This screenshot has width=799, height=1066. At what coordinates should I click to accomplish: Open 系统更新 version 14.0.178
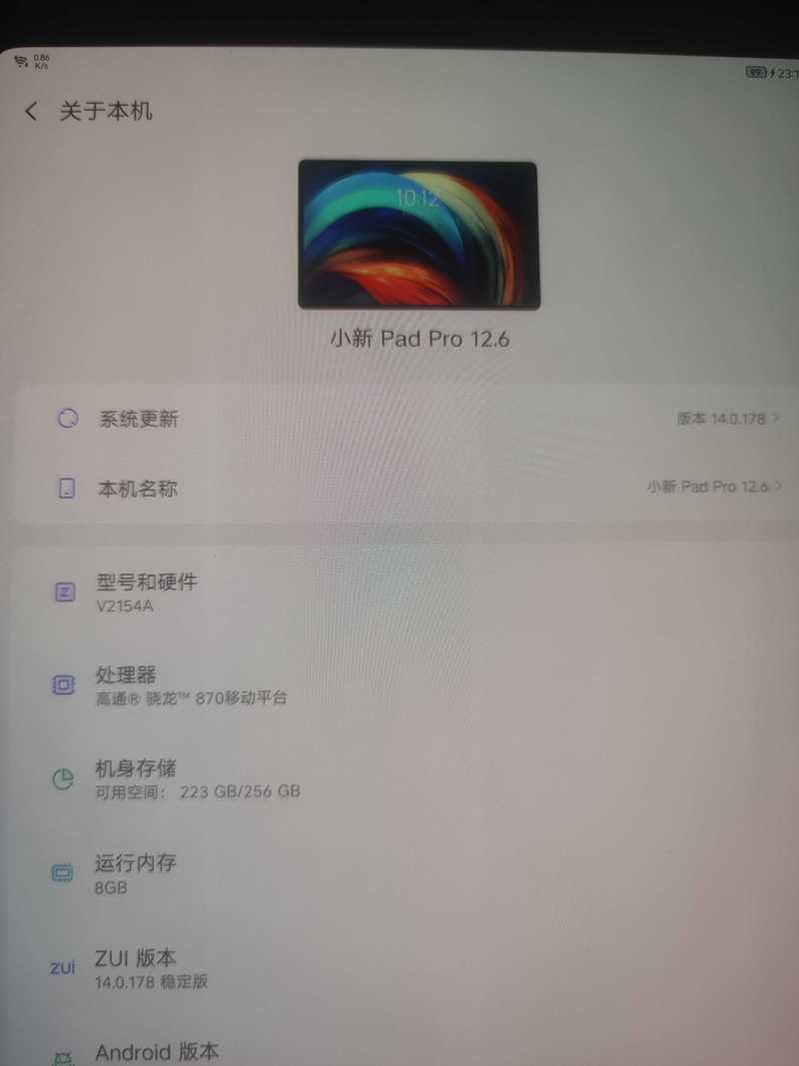400,419
